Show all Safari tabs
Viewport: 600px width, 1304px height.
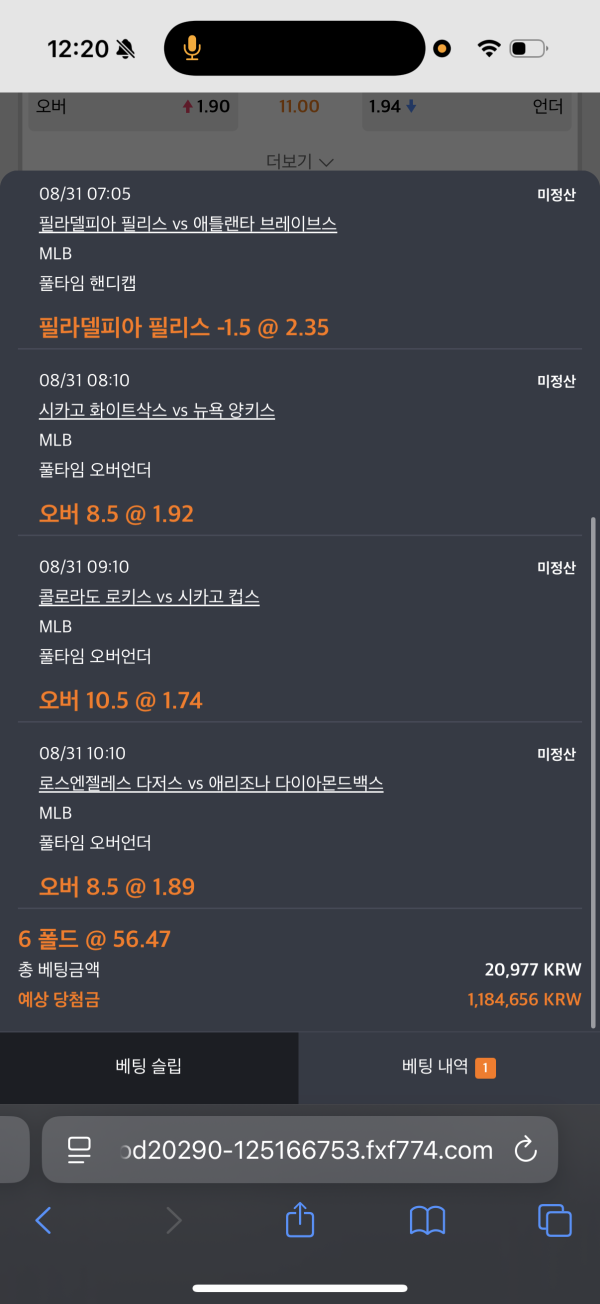point(555,1220)
